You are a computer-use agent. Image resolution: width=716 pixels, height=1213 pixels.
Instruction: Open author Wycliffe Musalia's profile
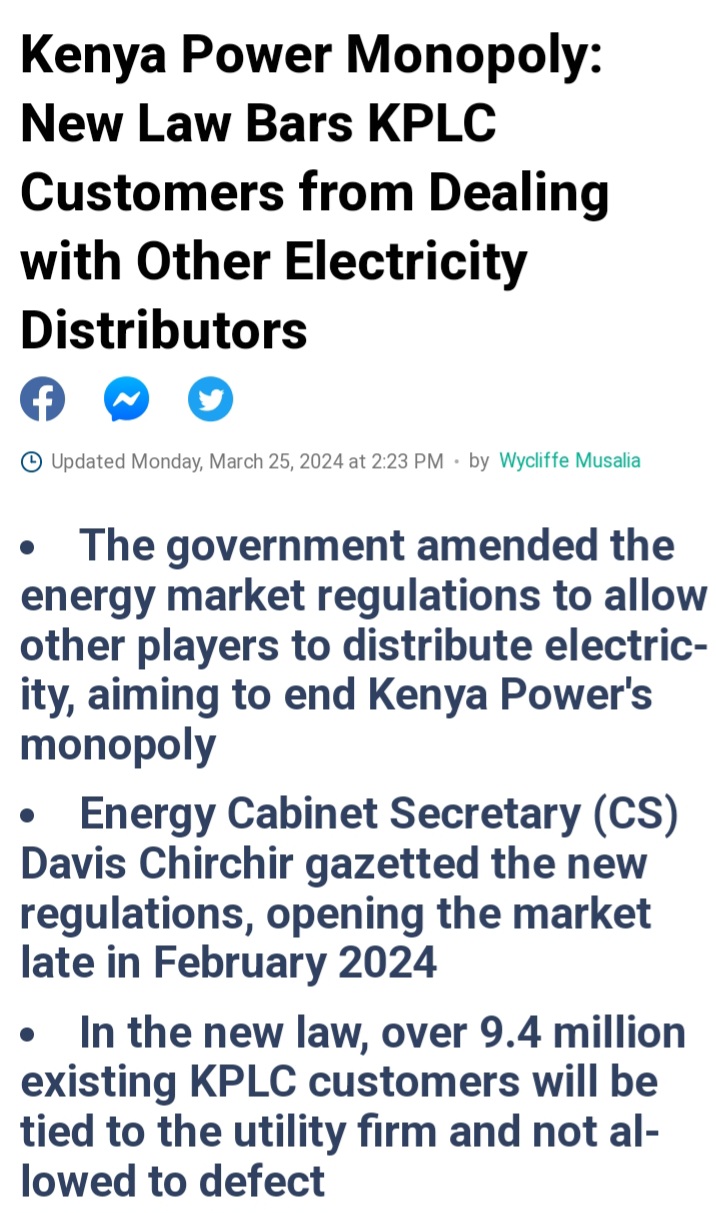pyautogui.click(x=569, y=461)
